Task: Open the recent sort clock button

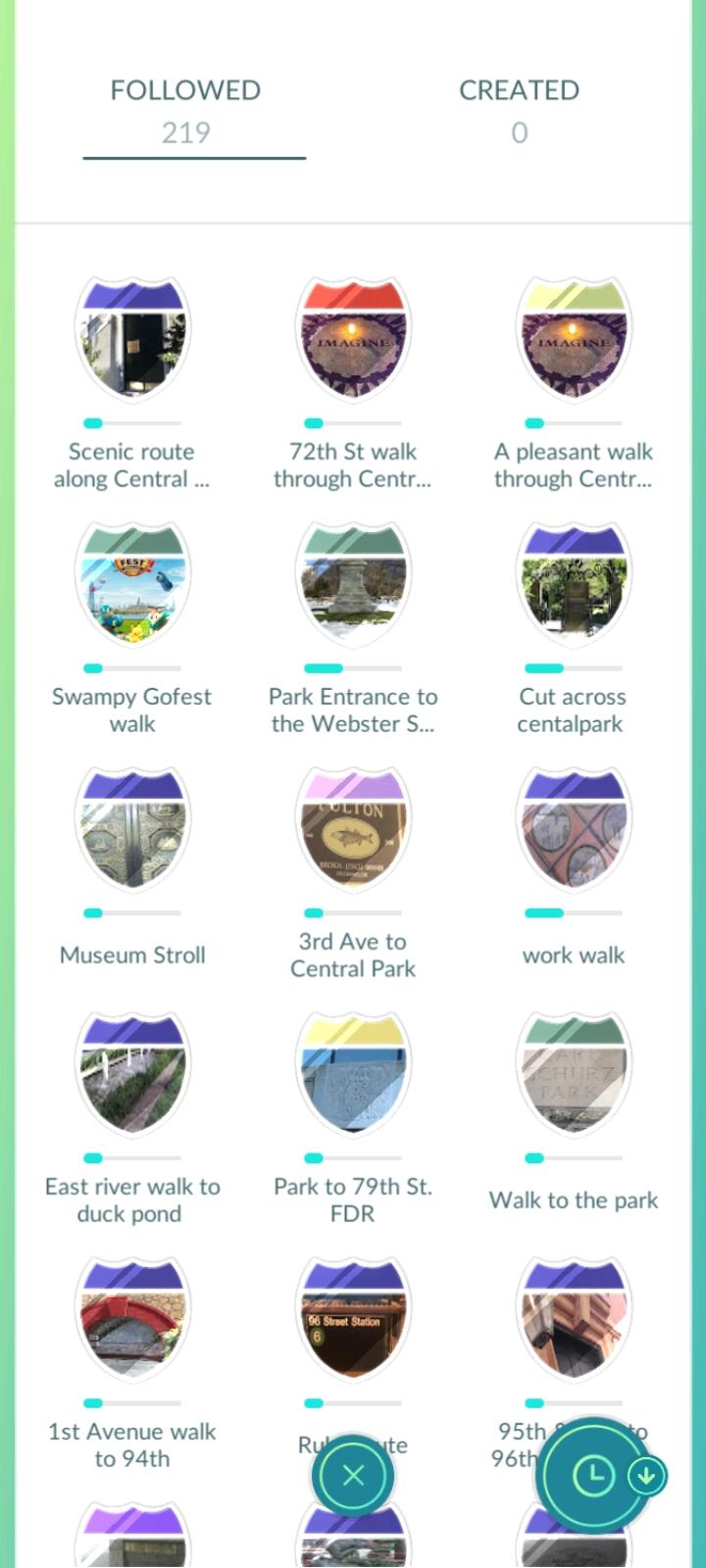Action: click(591, 1475)
